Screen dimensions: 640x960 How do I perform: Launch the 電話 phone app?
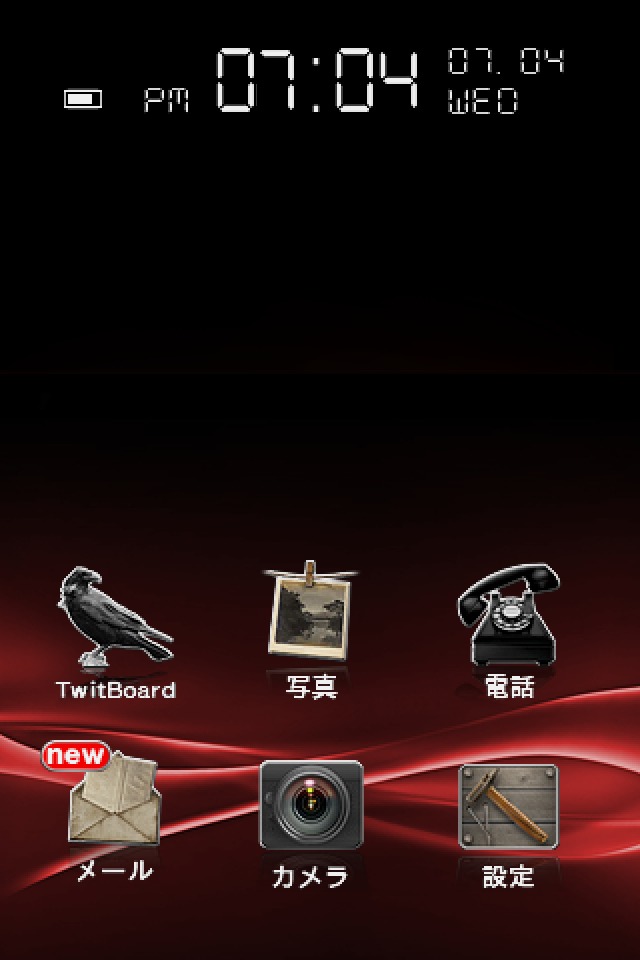pos(509,614)
